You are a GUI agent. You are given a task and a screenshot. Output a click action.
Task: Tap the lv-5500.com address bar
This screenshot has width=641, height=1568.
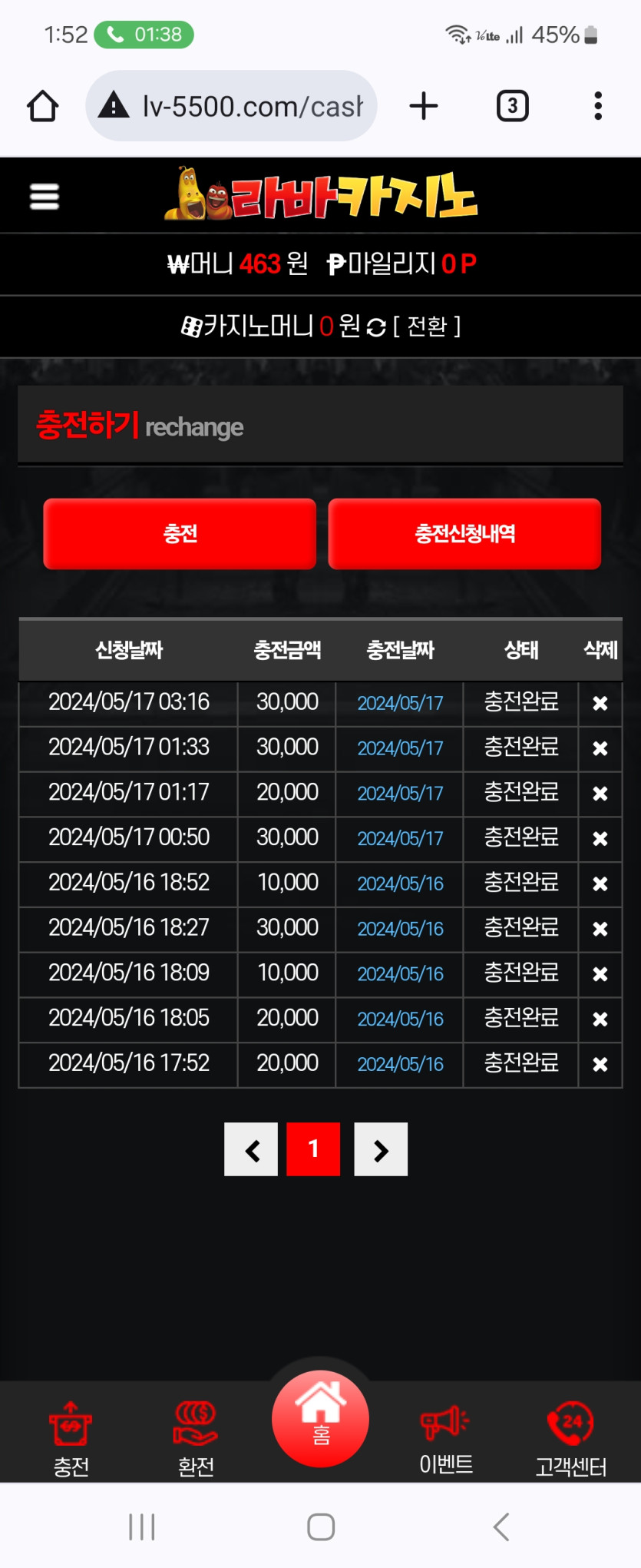[x=232, y=106]
